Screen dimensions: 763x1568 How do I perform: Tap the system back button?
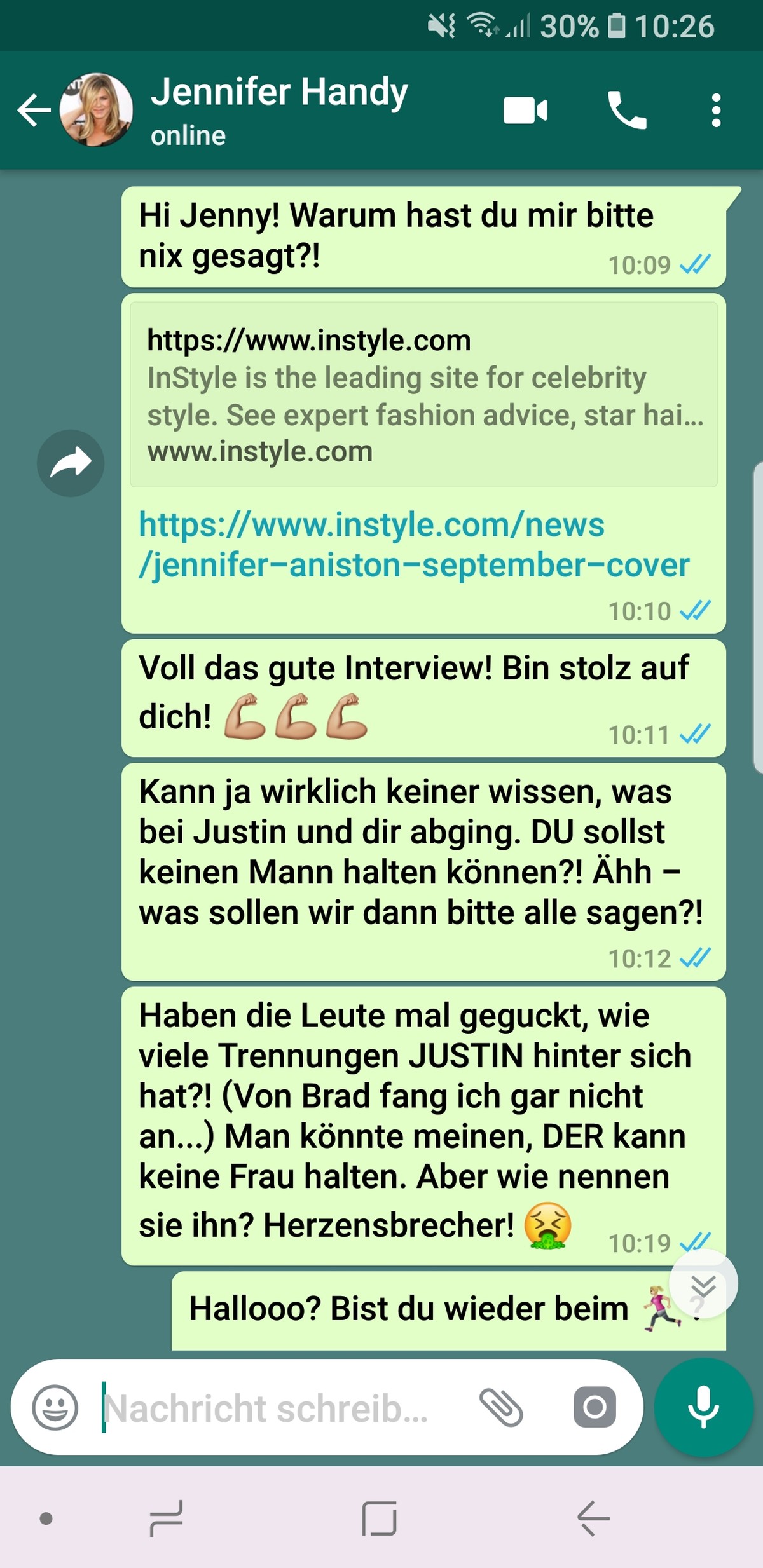tap(593, 1518)
